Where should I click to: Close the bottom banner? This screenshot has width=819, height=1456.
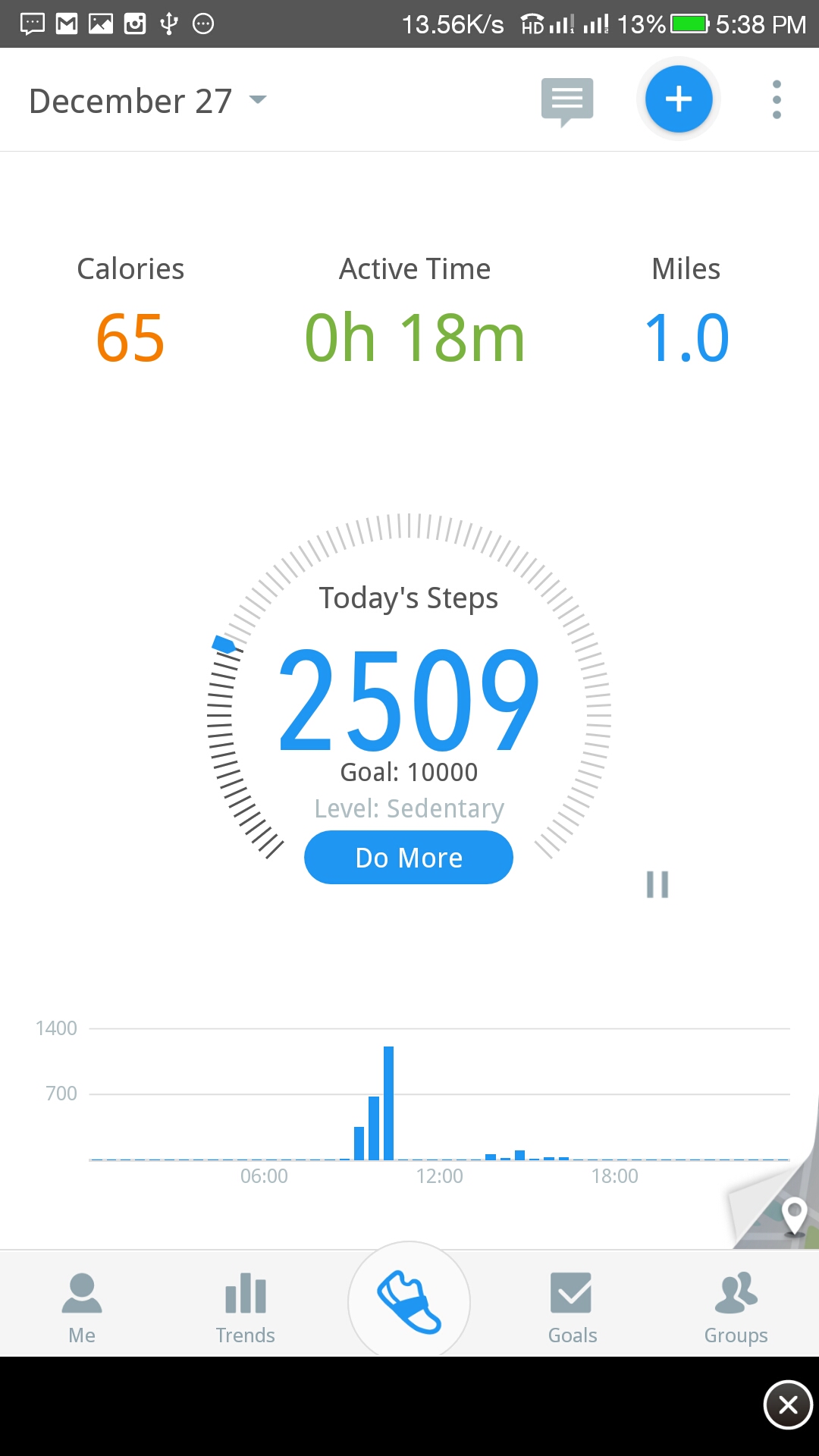pyautogui.click(x=788, y=1405)
